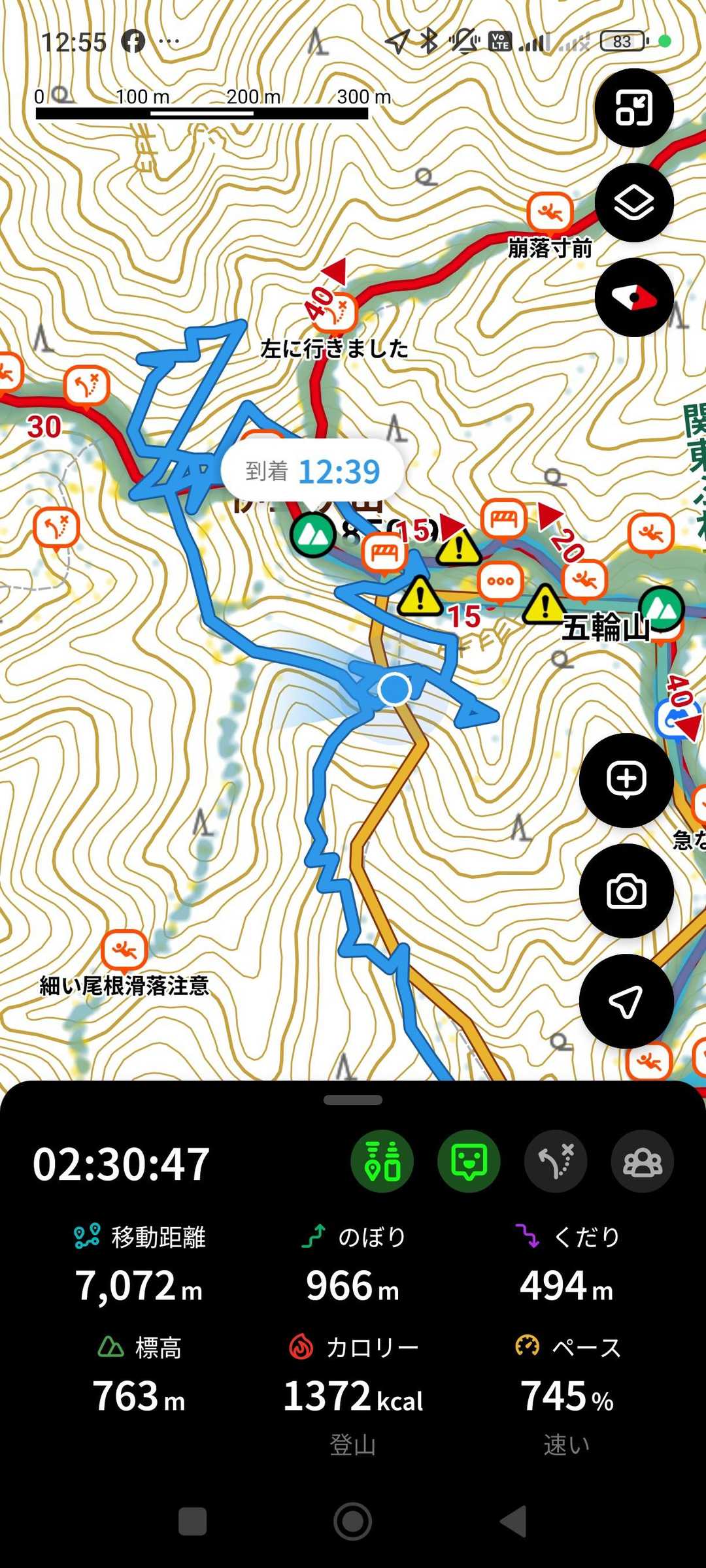Go back with the system back button
Screen dimensions: 706x1568
(x=514, y=1521)
